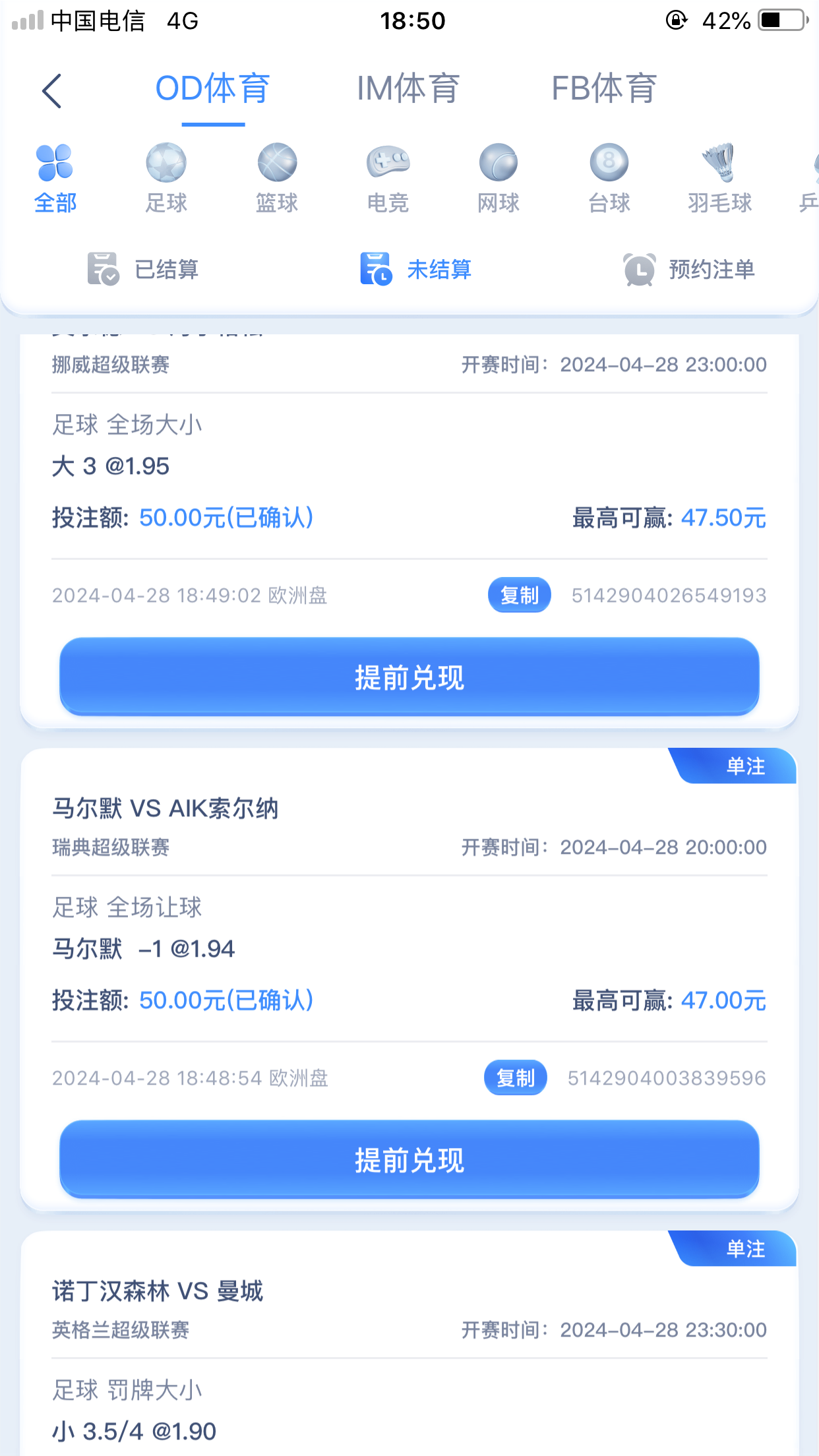Switch to the IM体育 tab
This screenshot has width=819, height=1456.
(x=408, y=89)
